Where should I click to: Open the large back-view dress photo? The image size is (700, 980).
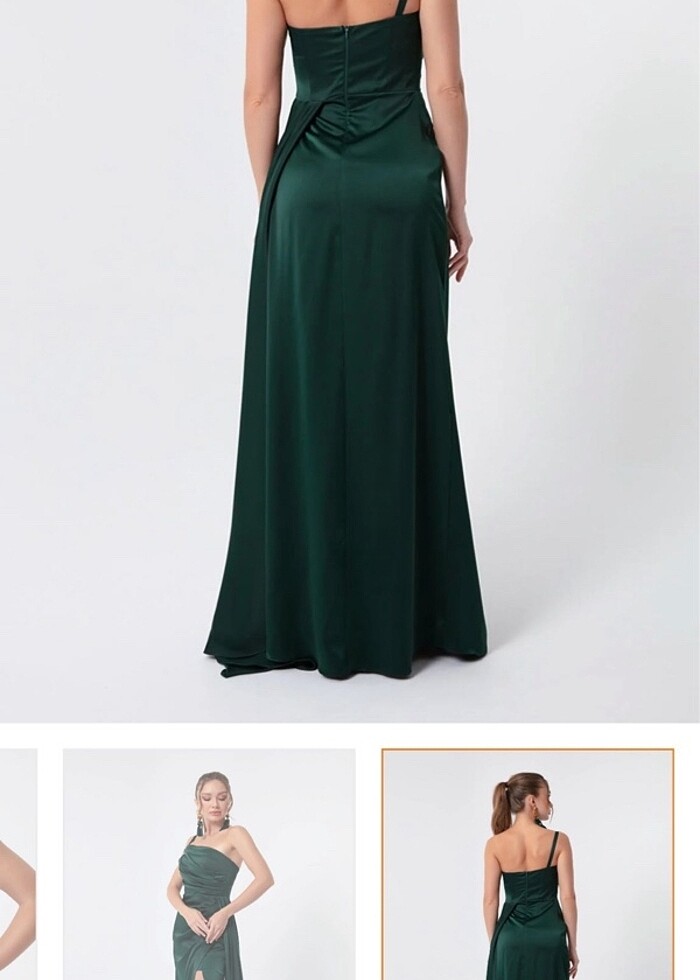pyautogui.click(x=350, y=360)
